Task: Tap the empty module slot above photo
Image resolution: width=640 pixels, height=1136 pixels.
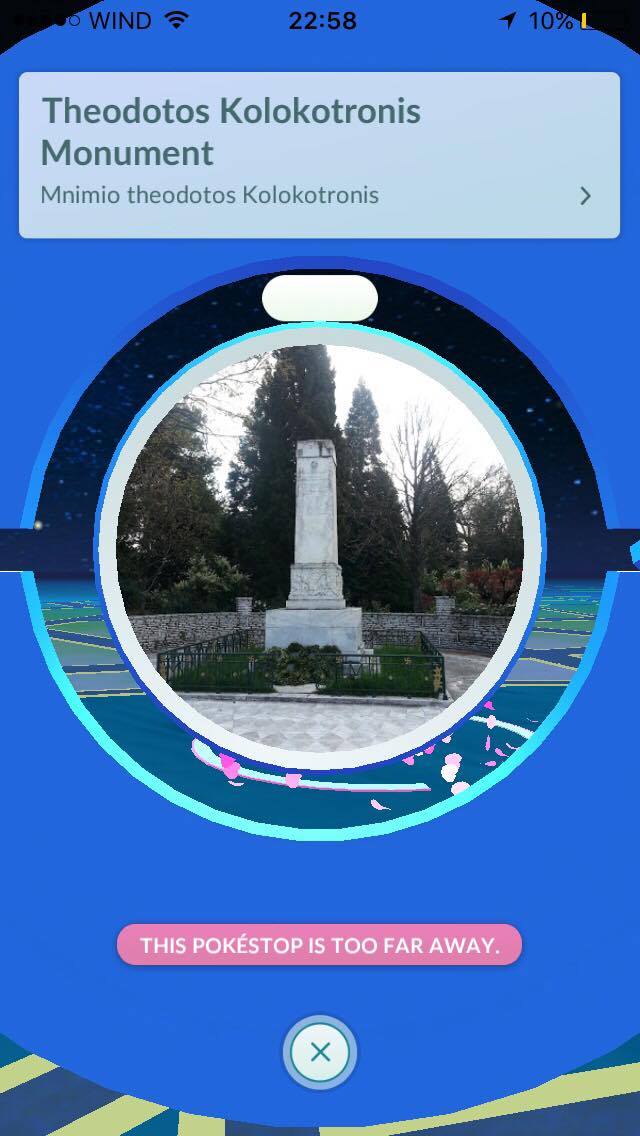Action: [x=320, y=298]
